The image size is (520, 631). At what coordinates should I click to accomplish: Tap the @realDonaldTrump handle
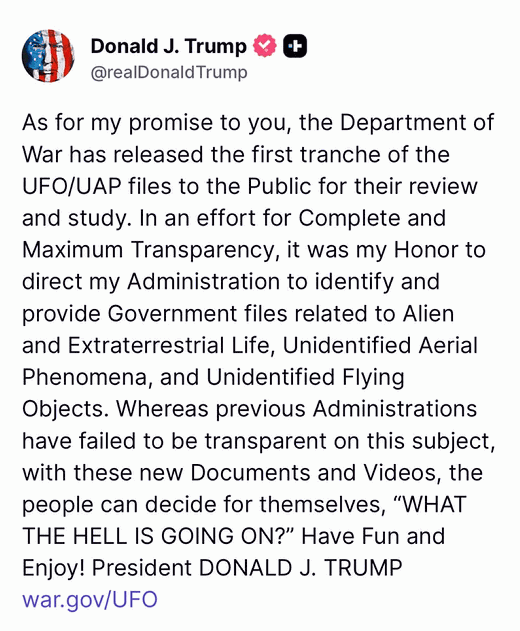tap(169, 73)
